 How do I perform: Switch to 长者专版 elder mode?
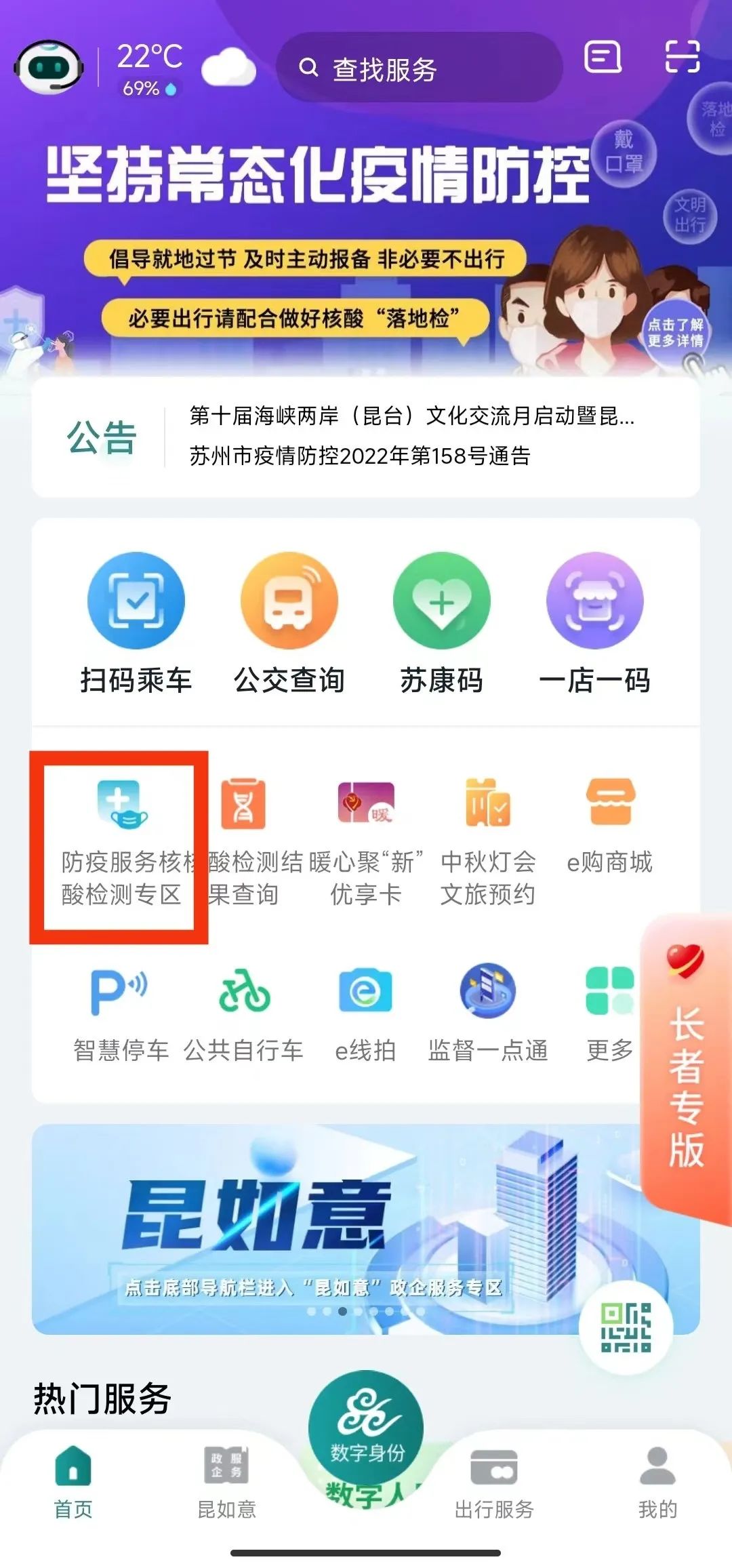686,1071
